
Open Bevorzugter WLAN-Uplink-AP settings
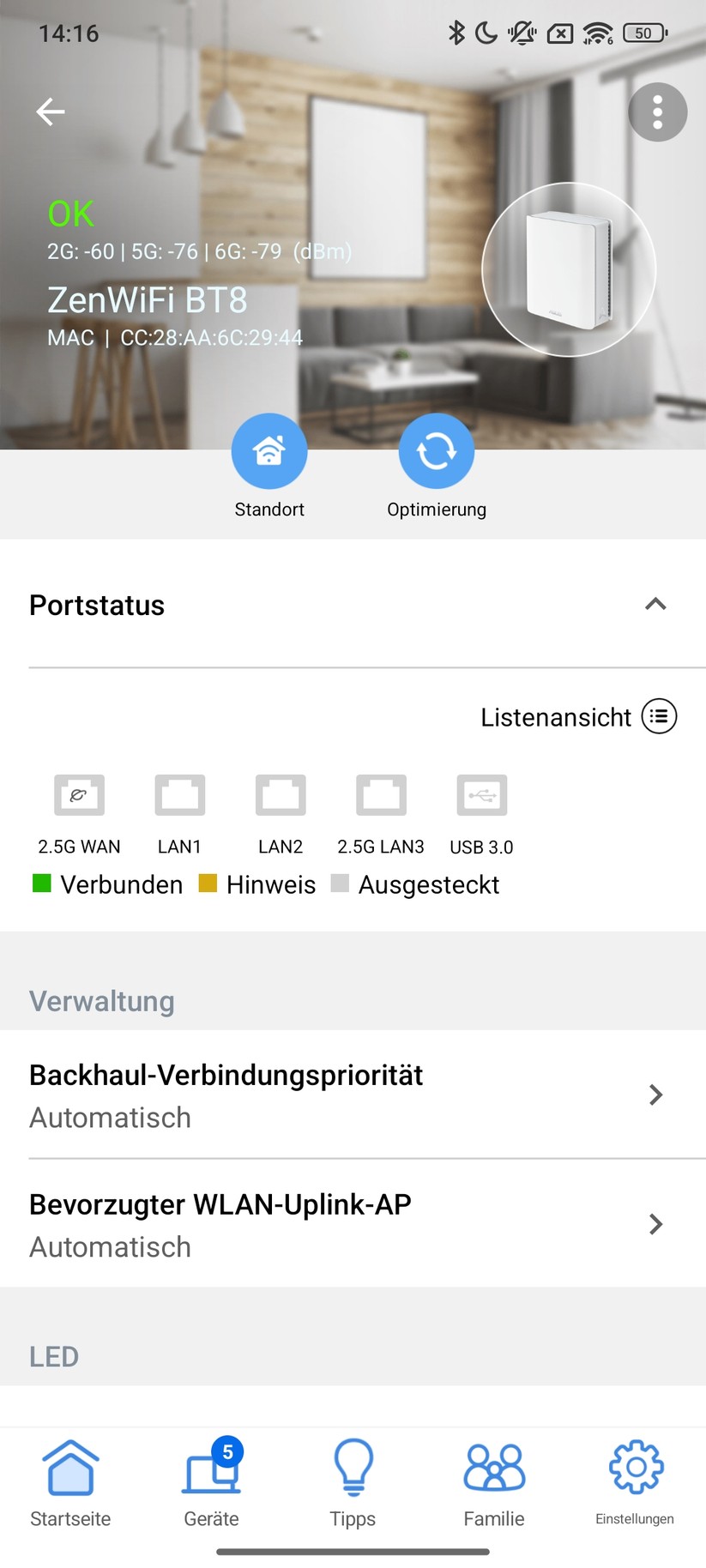point(353,1224)
